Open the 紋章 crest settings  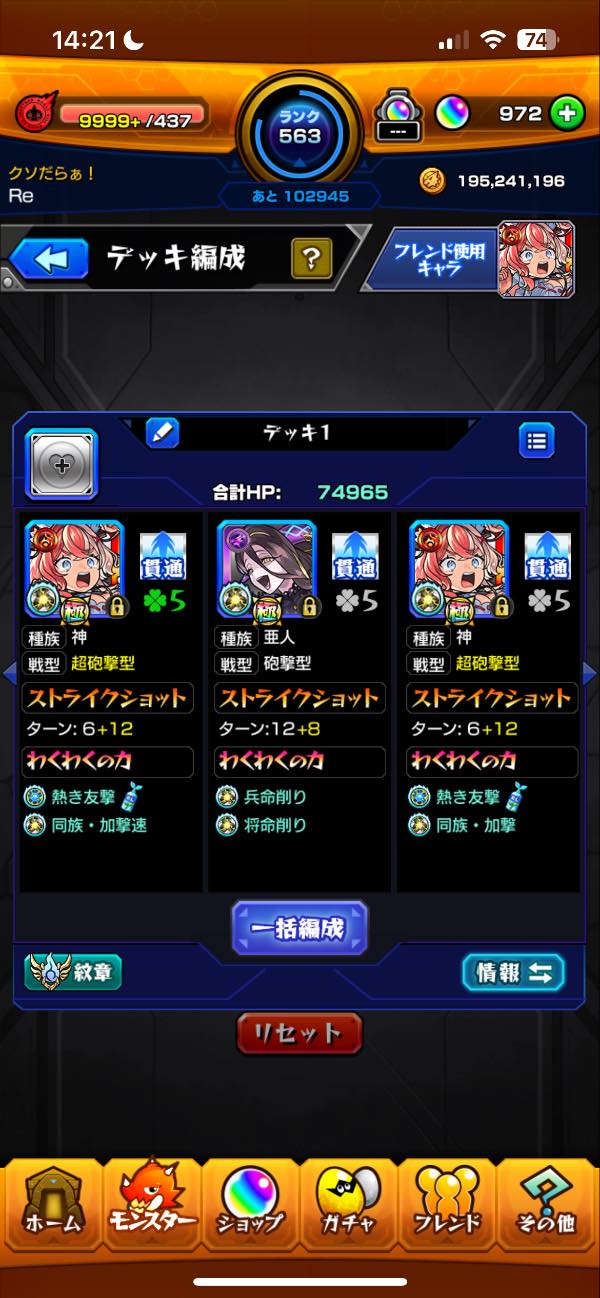click(73, 971)
